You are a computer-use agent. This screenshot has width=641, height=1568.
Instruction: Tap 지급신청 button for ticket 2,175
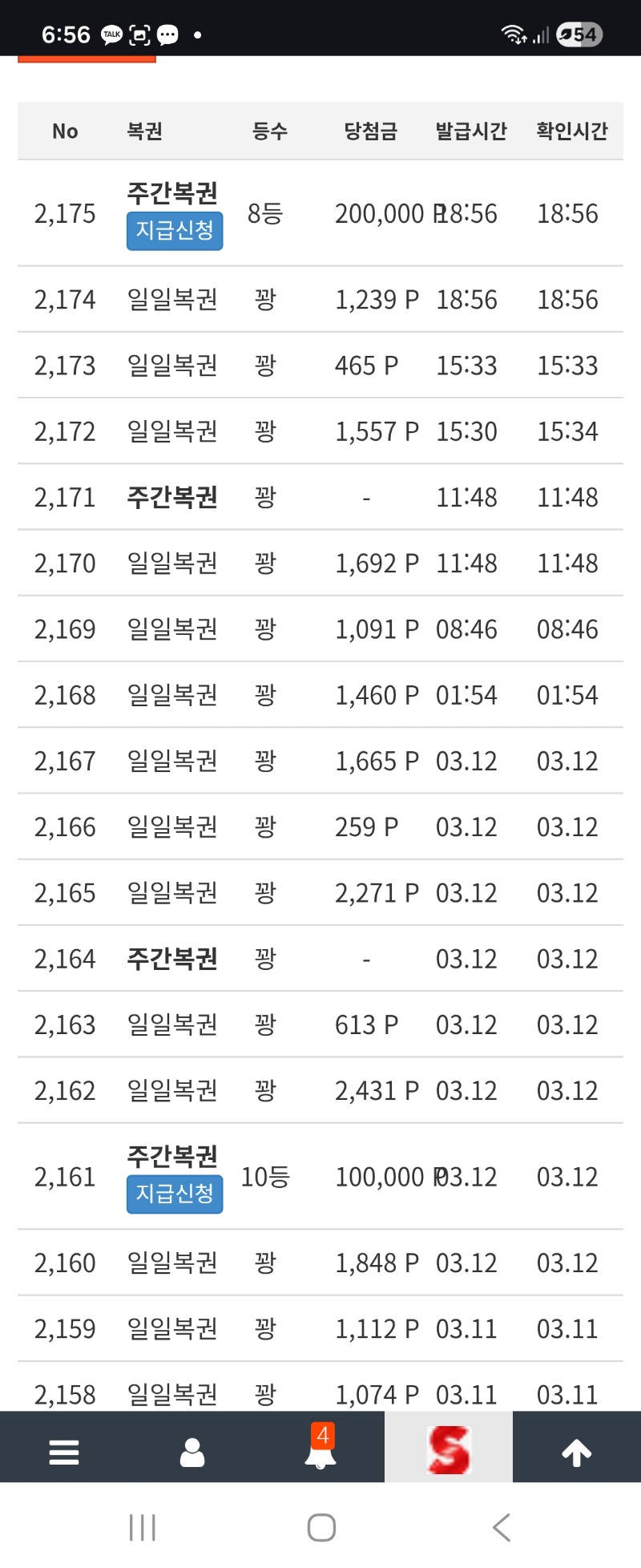pyautogui.click(x=175, y=231)
